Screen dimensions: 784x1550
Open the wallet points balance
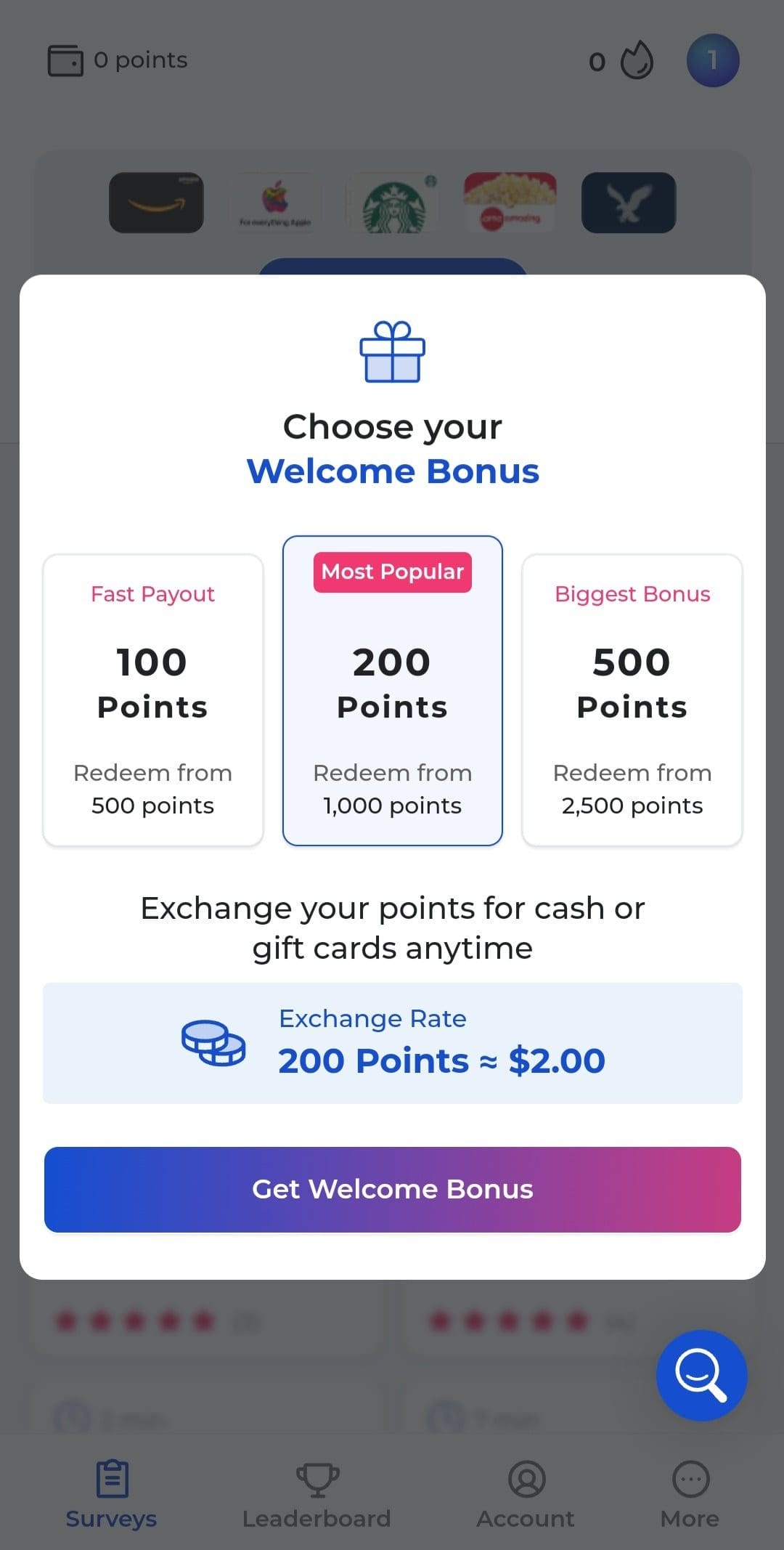point(118,60)
